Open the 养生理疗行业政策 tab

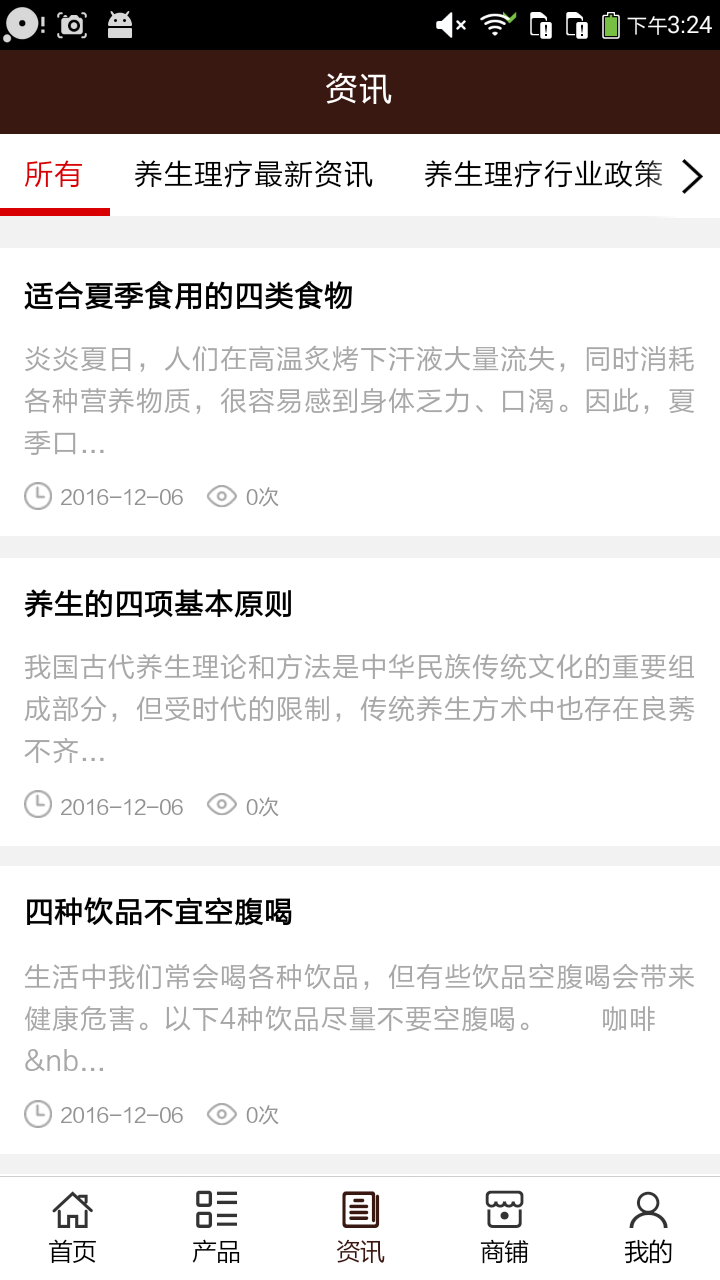tap(542, 175)
